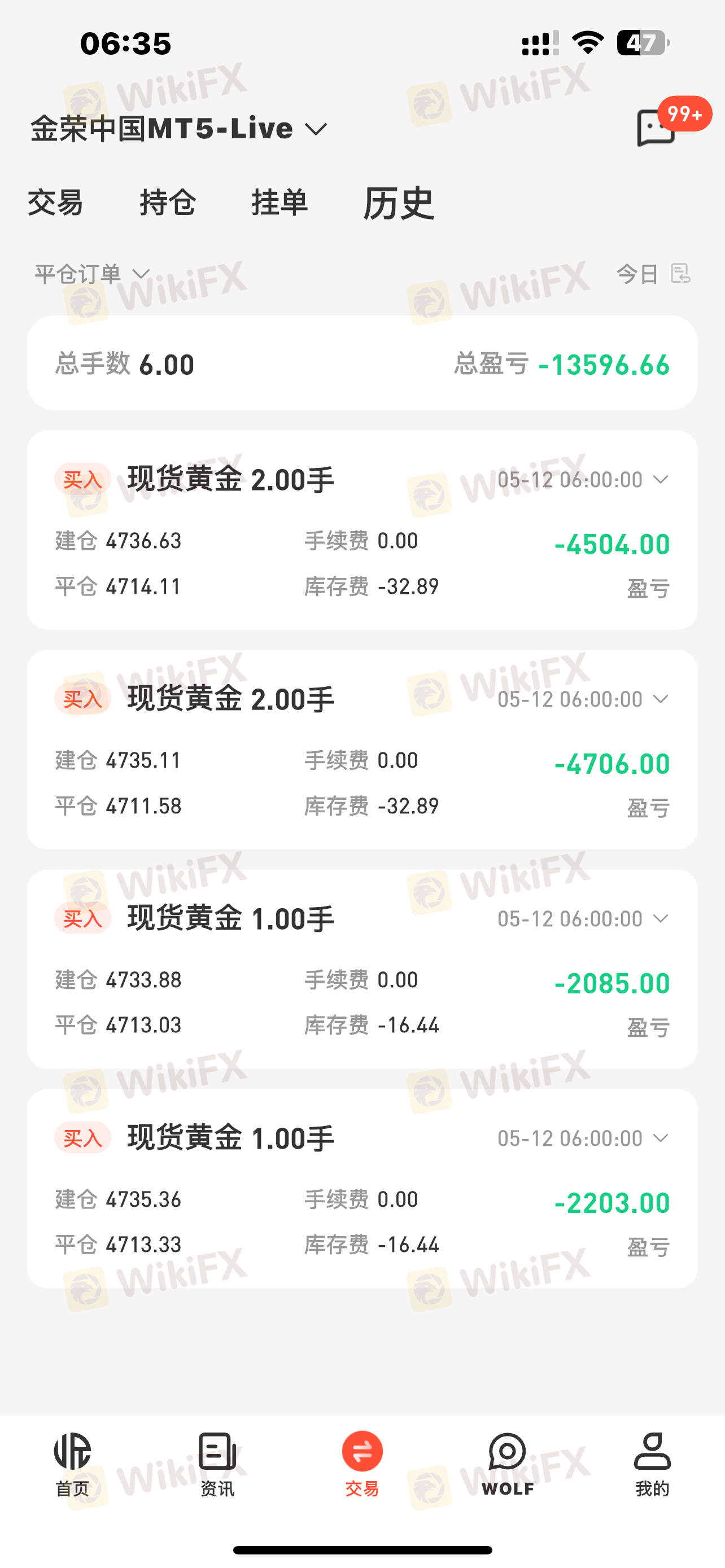This screenshot has height=1568, width=725.
Task: Switch to the 持仓 tab
Action: point(167,203)
